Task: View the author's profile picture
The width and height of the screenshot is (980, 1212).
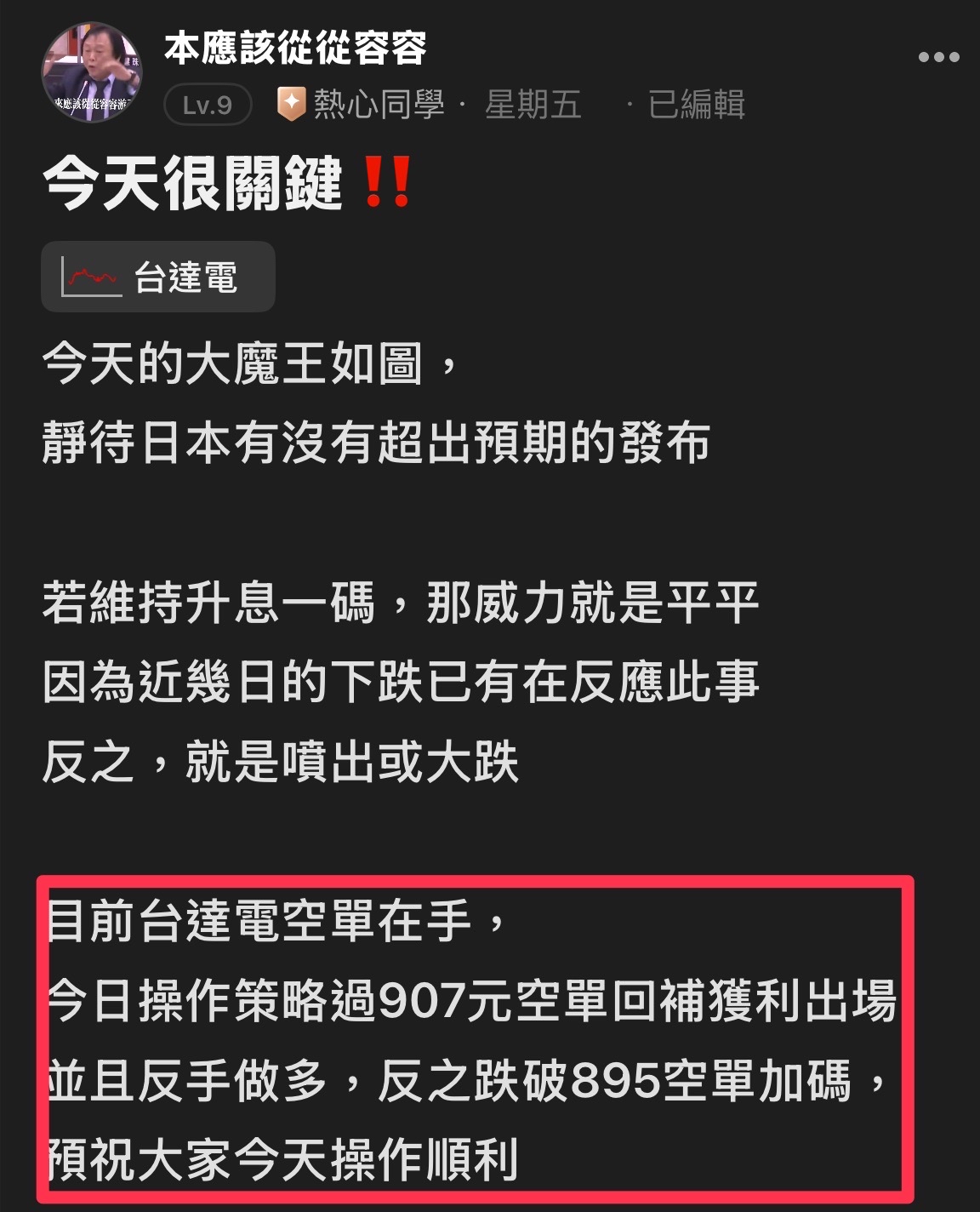Action: (x=92, y=72)
